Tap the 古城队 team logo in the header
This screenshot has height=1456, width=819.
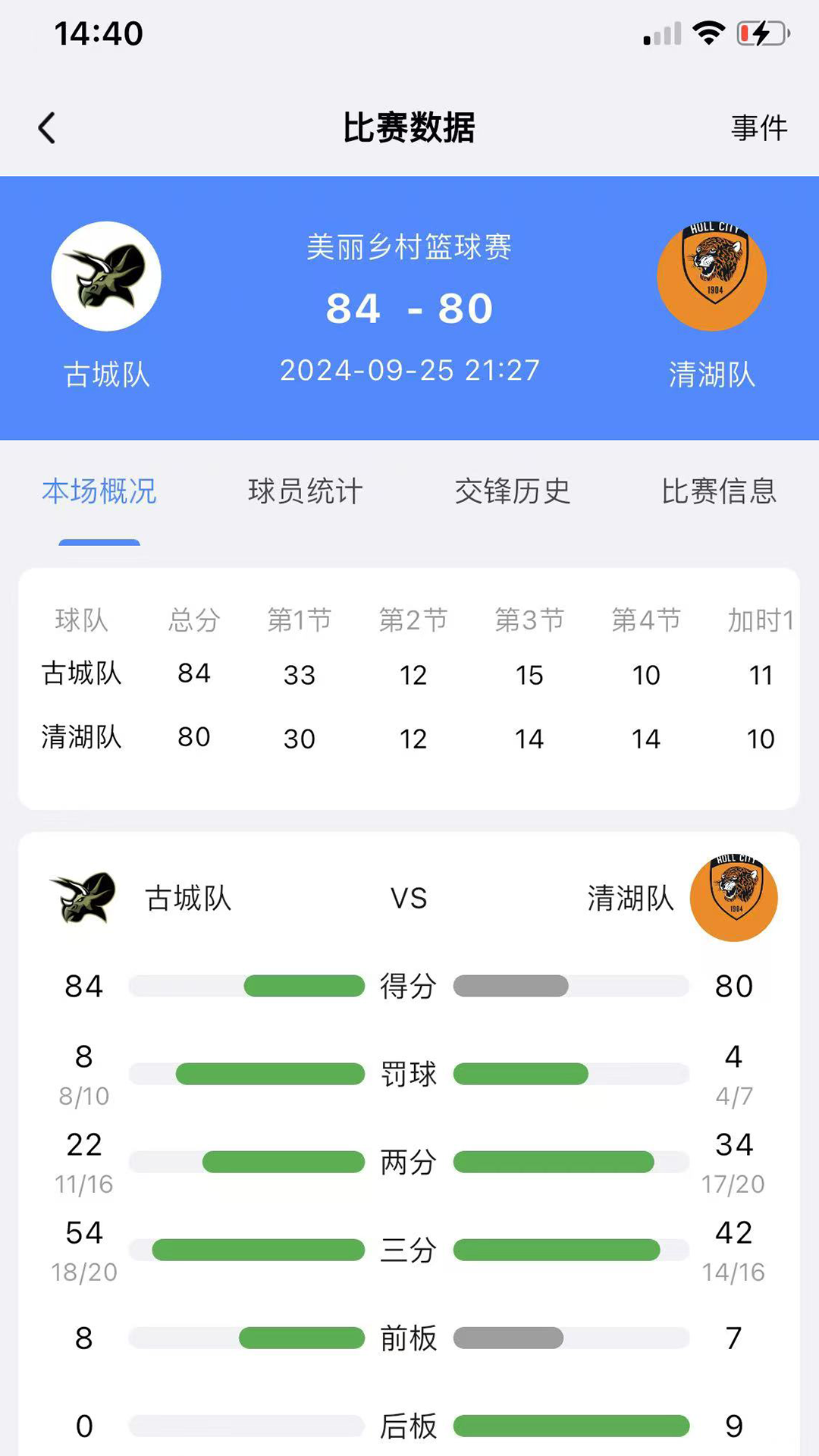106,277
